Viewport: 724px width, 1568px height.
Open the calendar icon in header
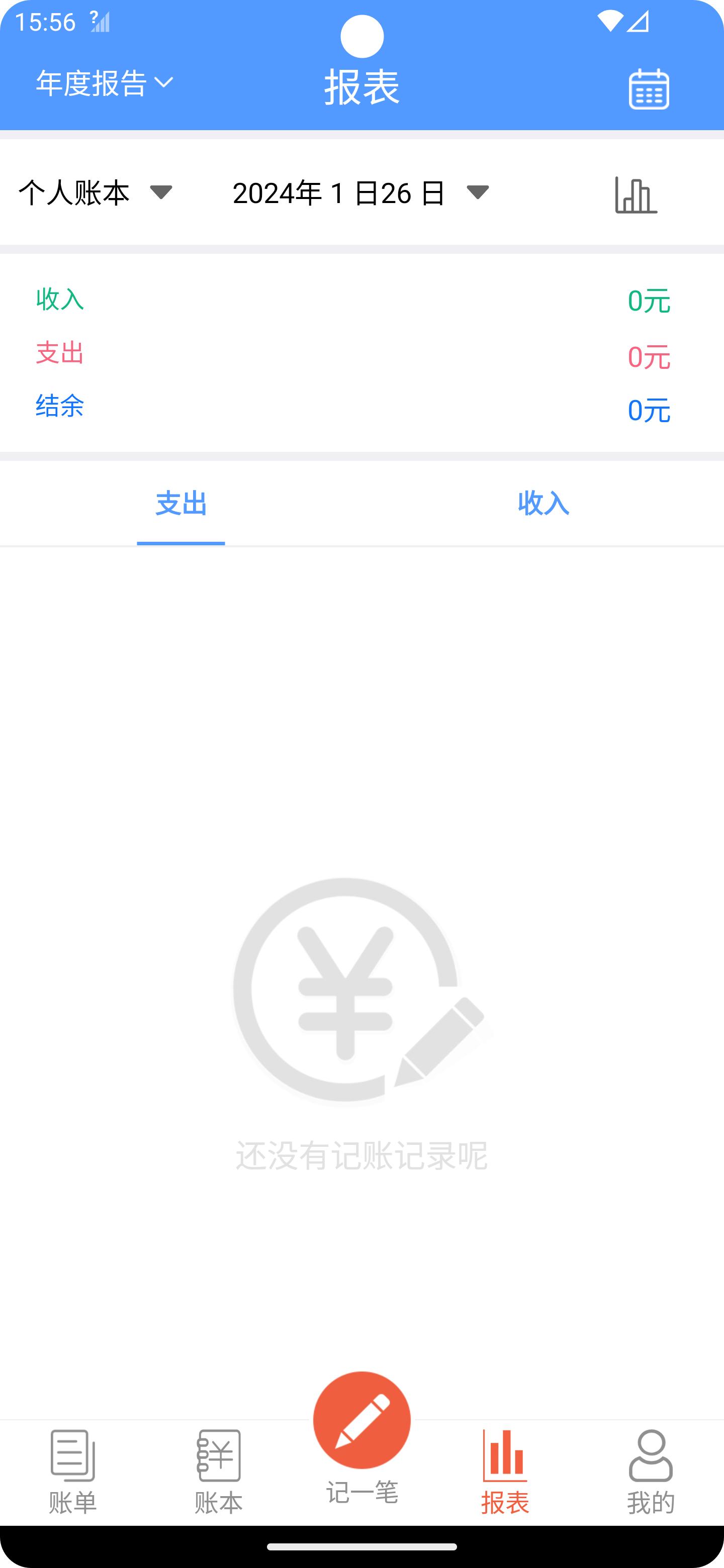(x=649, y=89)
